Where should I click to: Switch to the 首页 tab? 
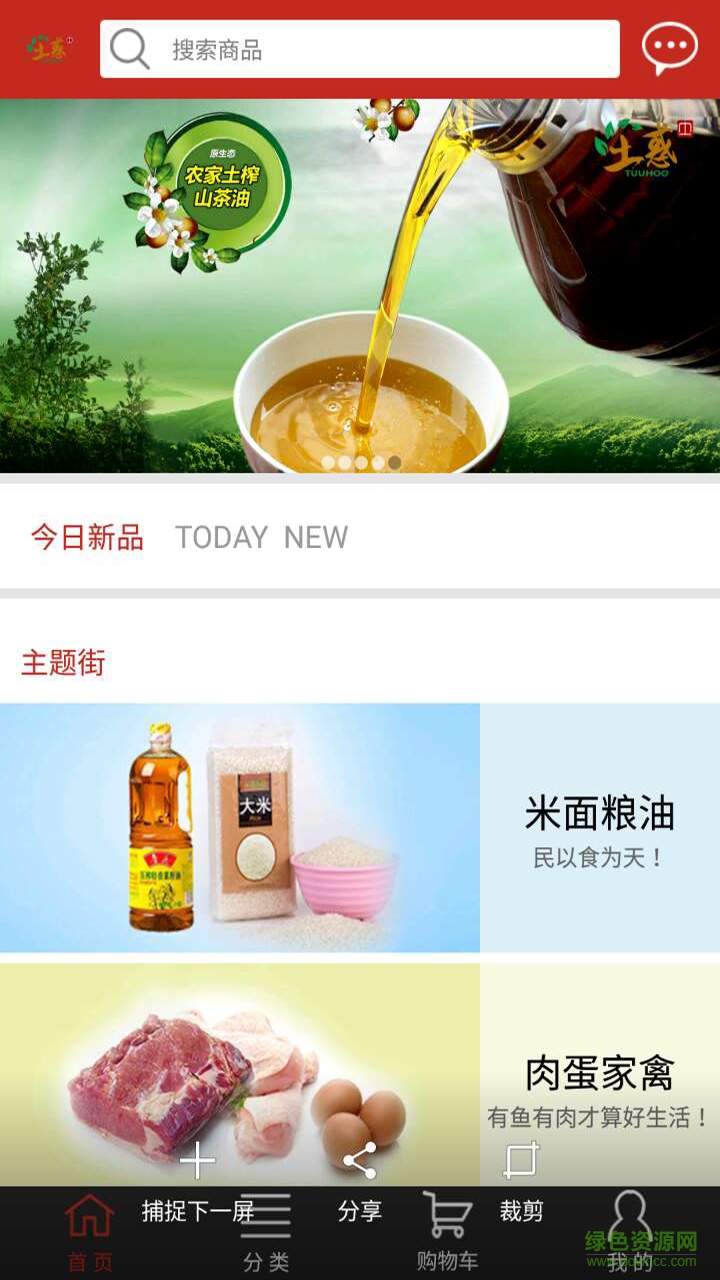point(90,1234)
